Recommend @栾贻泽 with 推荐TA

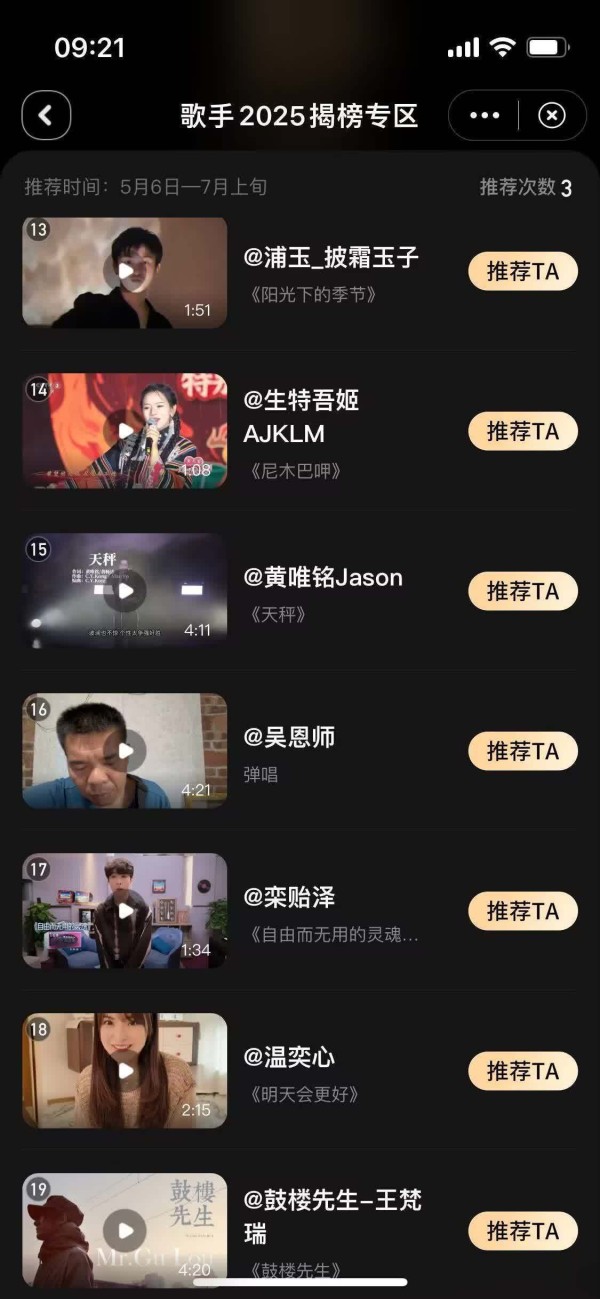tap(523, 911)
